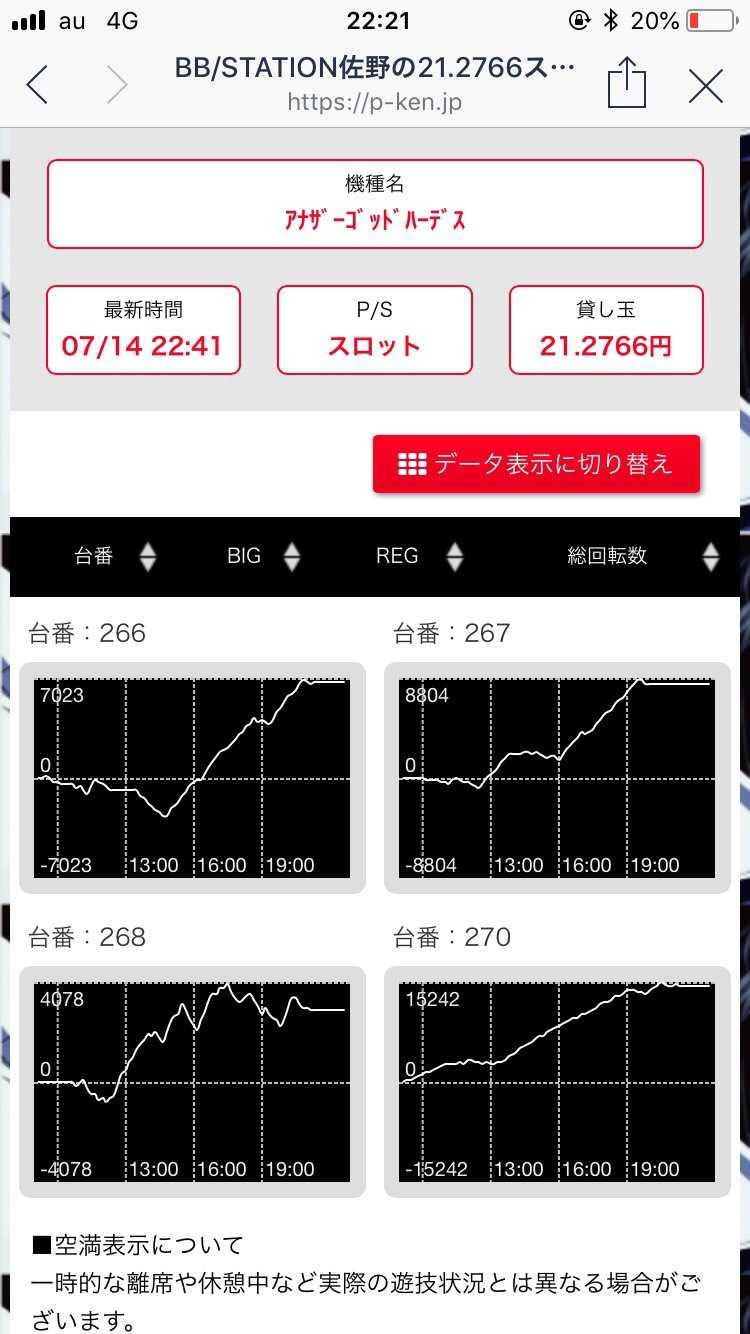750x1334 pixels.
Task: Share this page
Action: click(626, 82)
